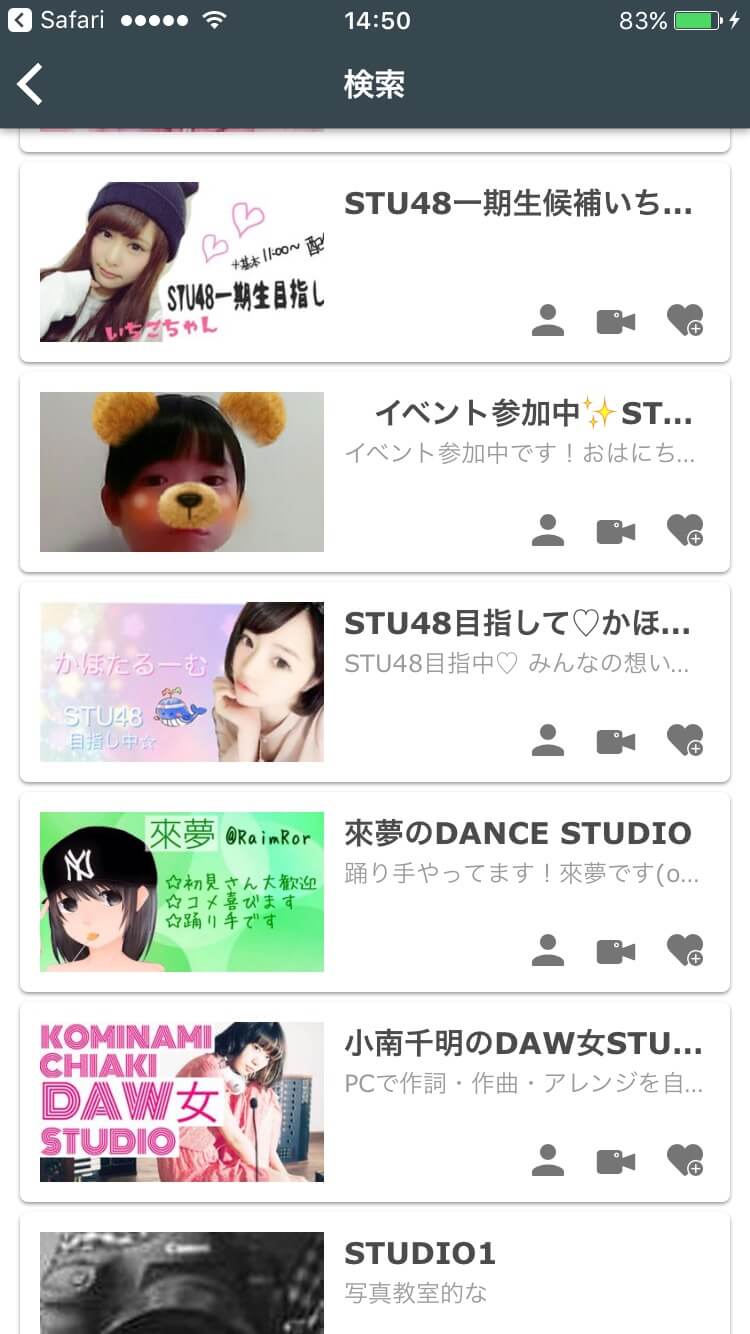Viewport: 750px width, 1334px height.
Task: Add STU48目指して♡かほ… to favorites via heart
Action: coord(685,741)
